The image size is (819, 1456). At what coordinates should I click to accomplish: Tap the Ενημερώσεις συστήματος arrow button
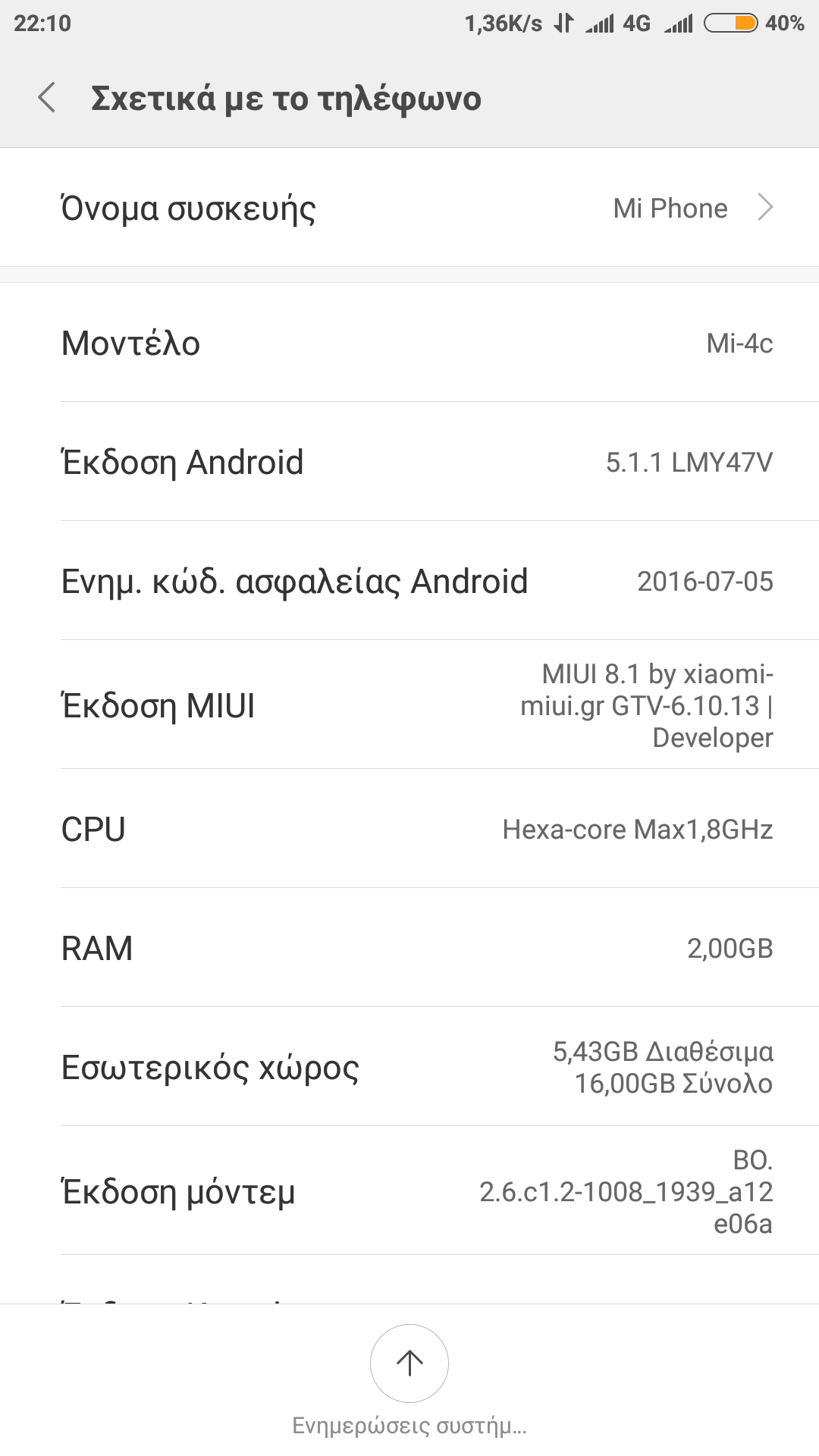coord(409,1363)
